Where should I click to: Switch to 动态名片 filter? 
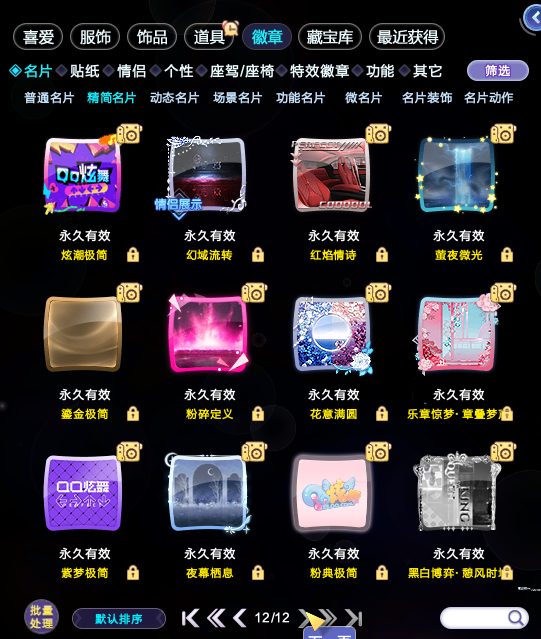point(174,98)
